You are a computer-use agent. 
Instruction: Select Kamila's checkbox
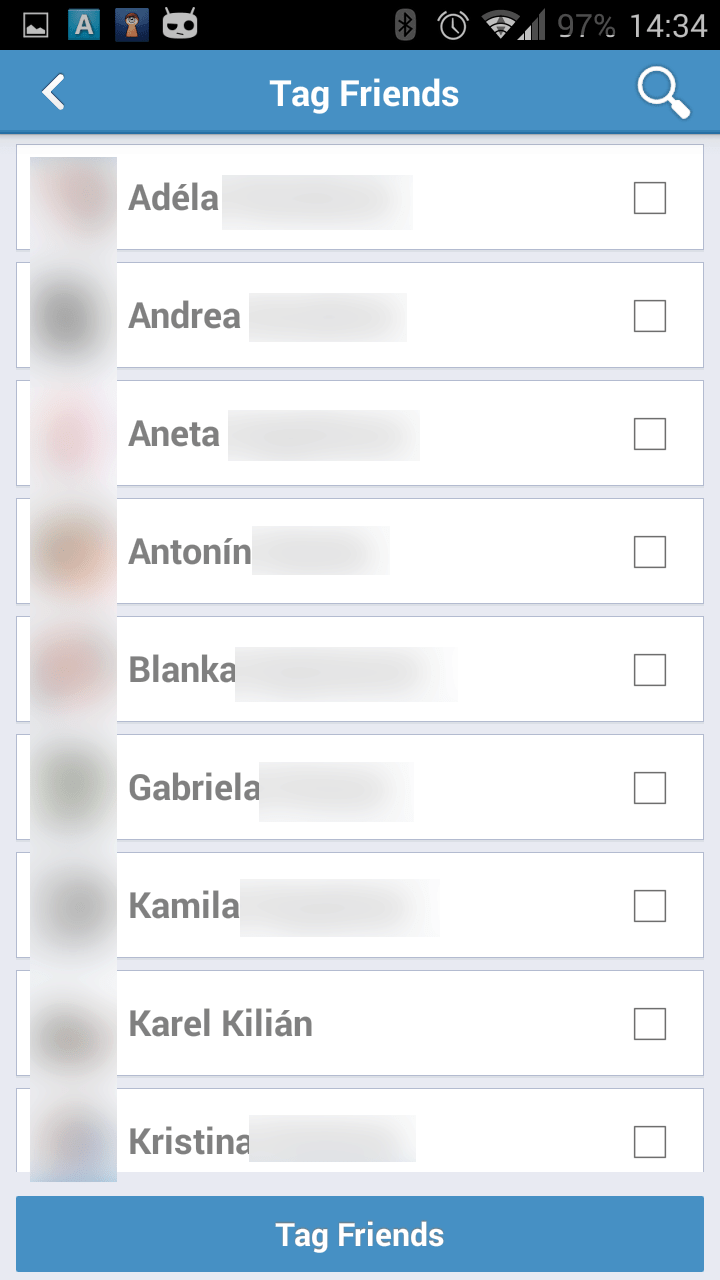(x=650, y=906)
